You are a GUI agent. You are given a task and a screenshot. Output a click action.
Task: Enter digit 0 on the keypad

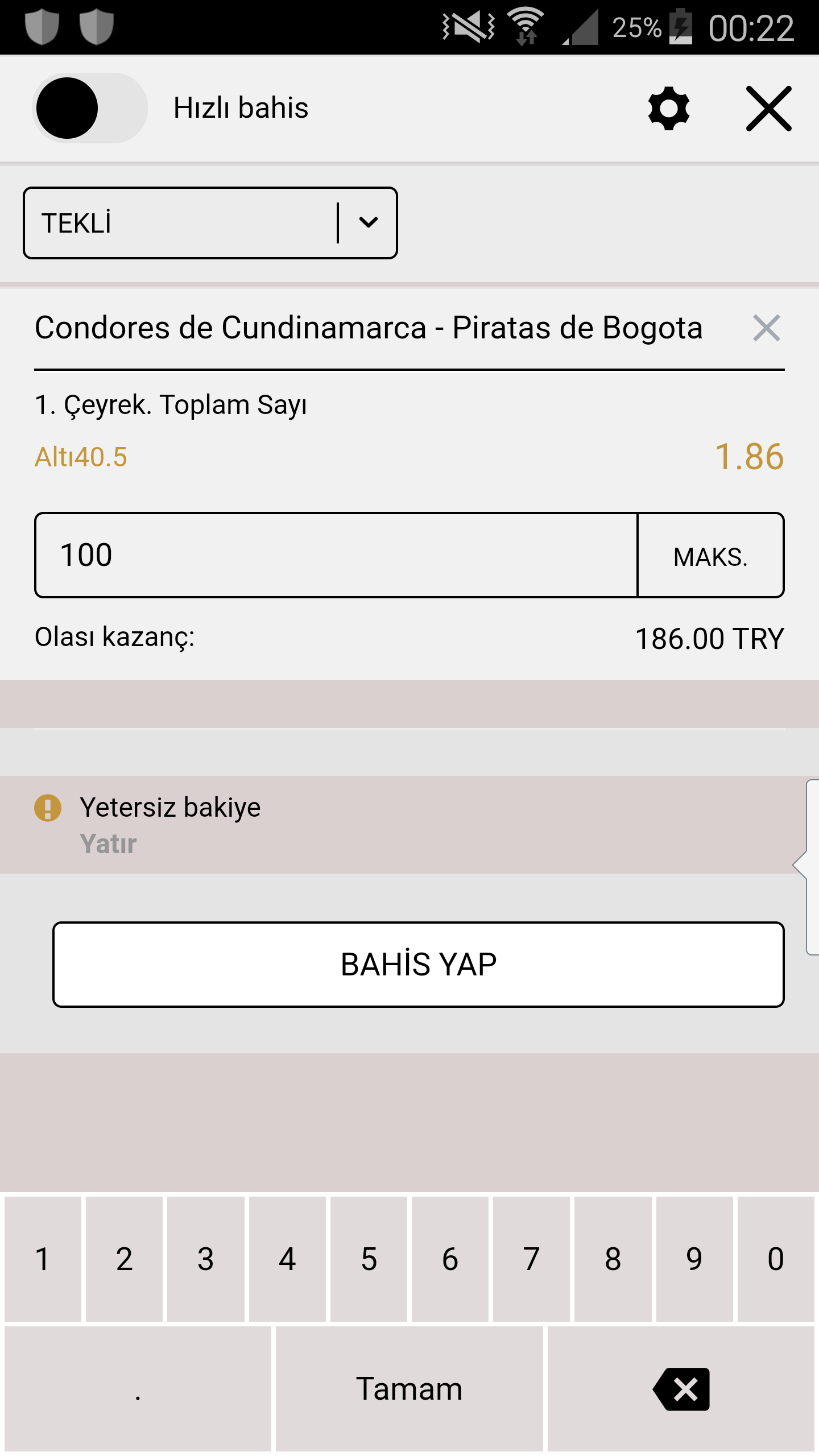click(776, 1259)
